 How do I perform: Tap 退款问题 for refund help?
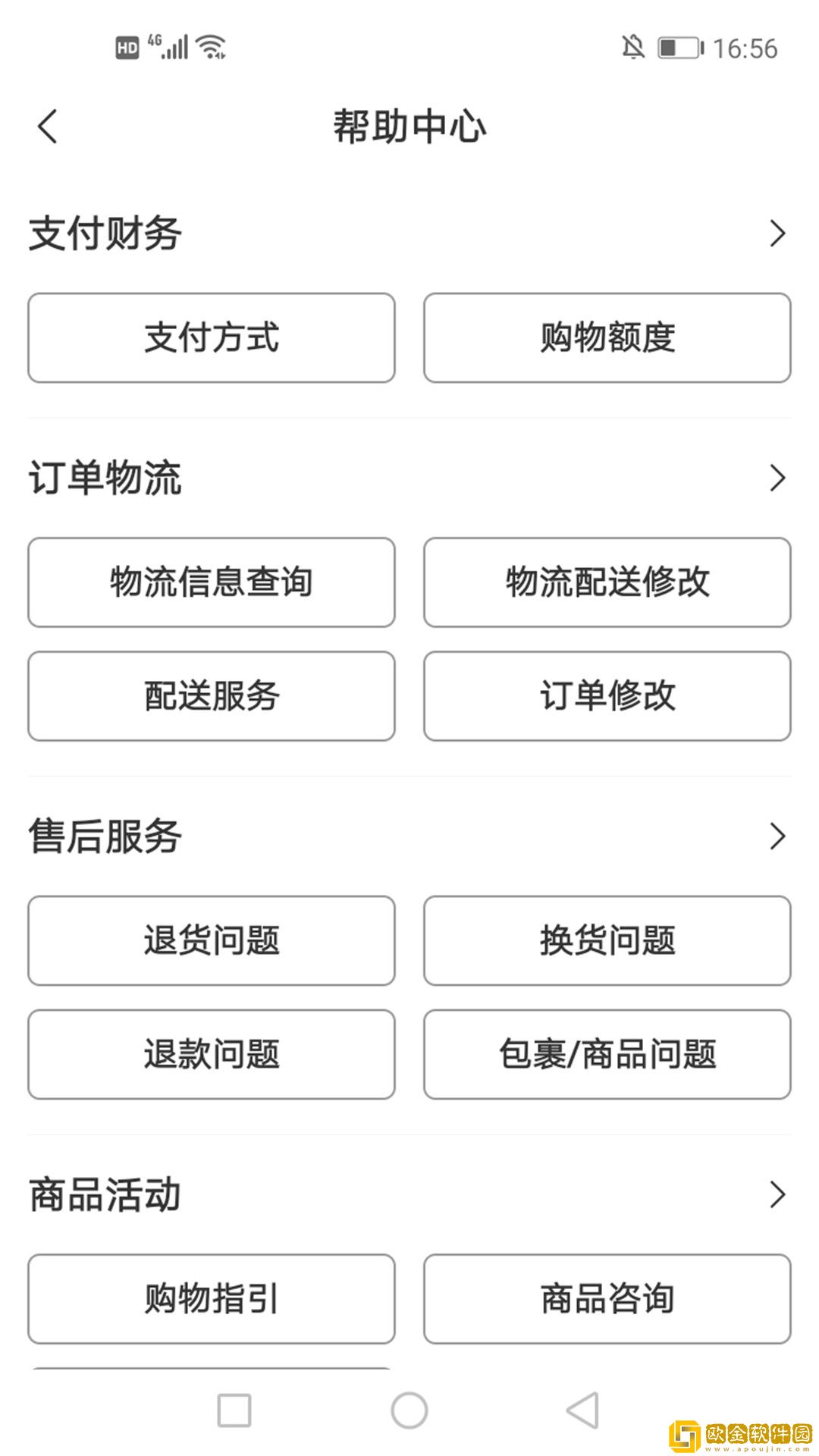point(210,1054)
